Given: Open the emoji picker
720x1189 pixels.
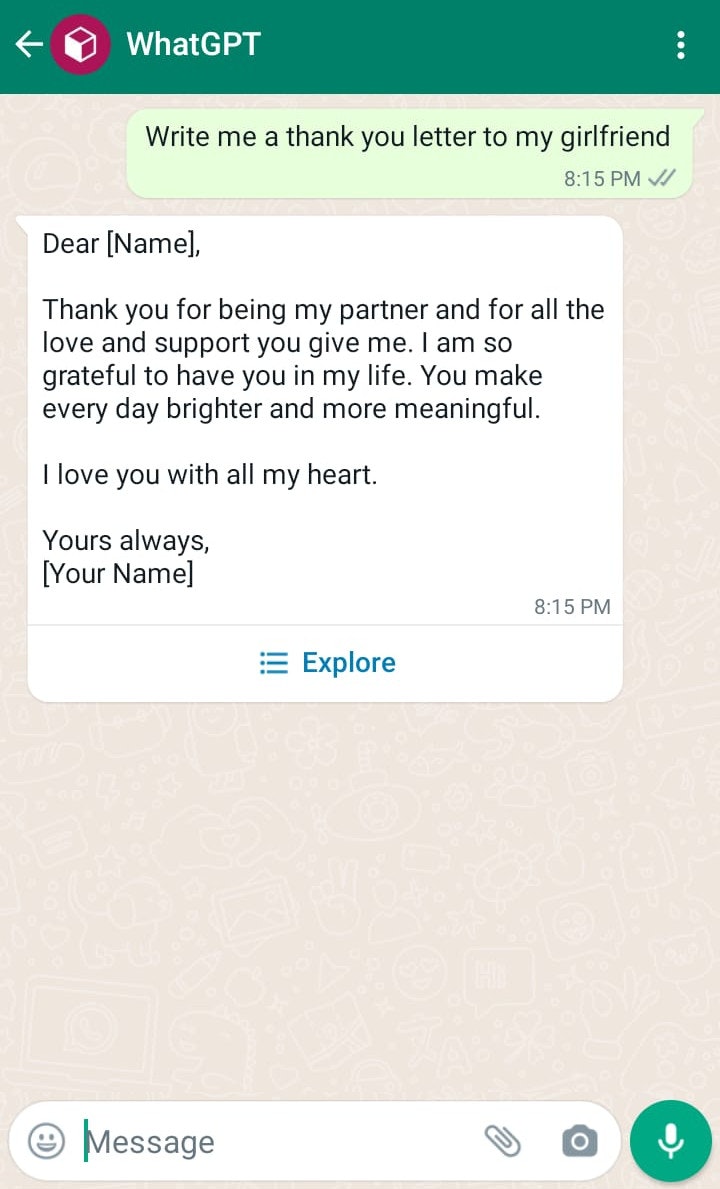Looking at the screenshot, I should 46,1141.
